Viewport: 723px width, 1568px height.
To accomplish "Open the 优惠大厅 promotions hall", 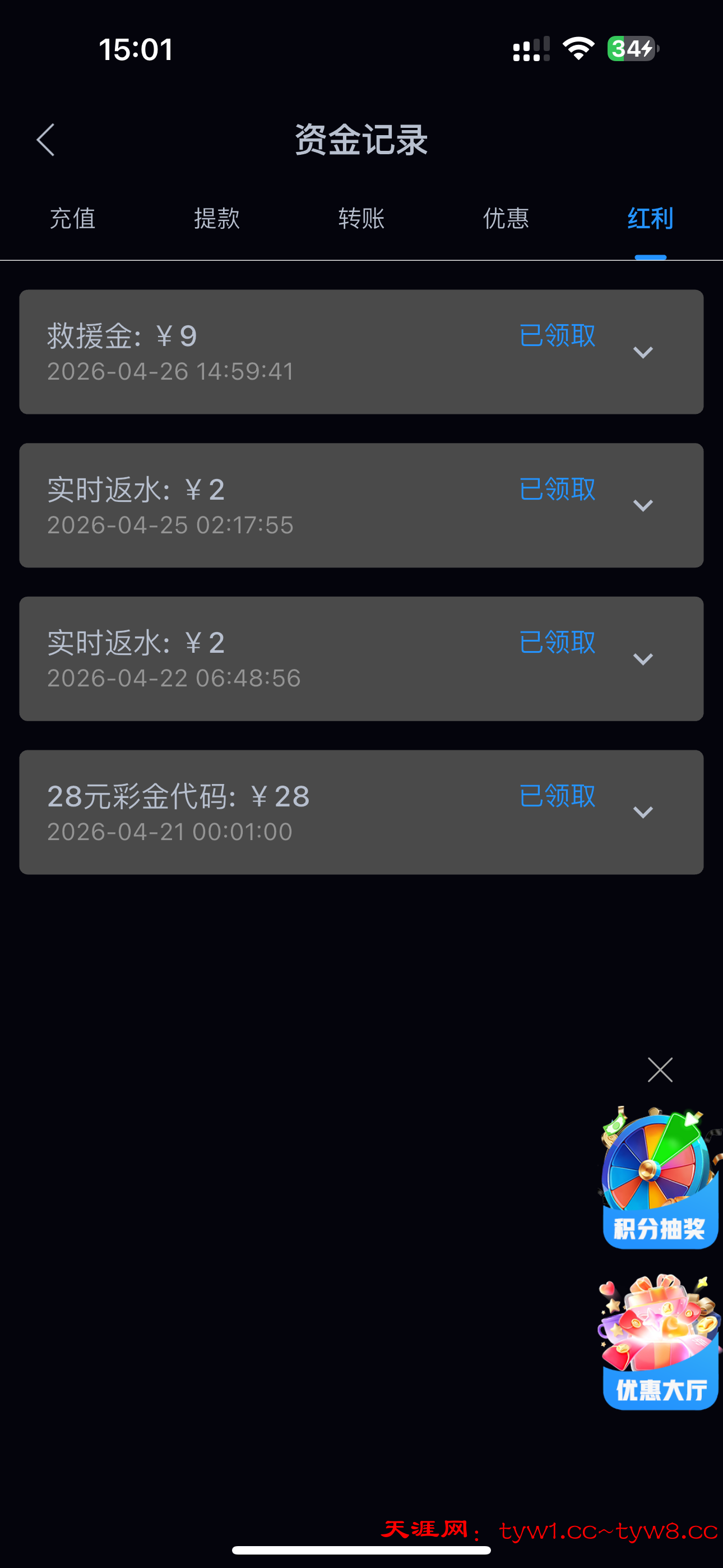I will (660, 1342).
